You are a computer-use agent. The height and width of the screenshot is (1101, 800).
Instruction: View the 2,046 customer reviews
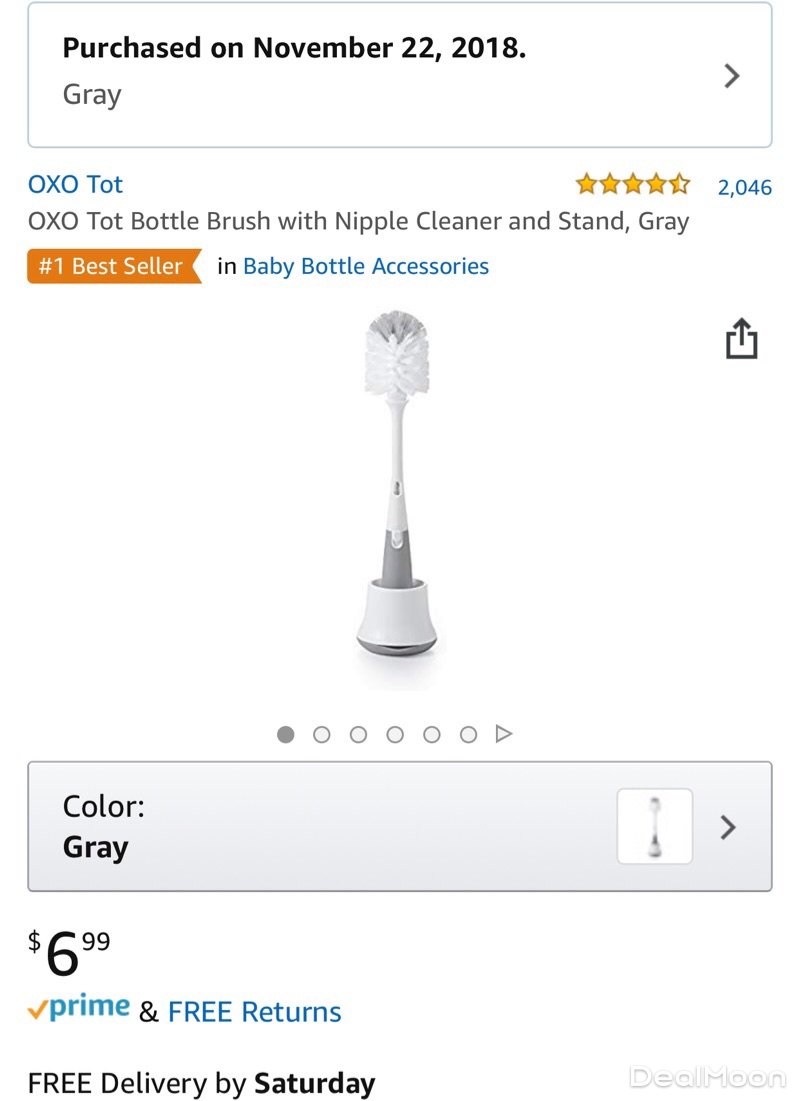click(x=744, y=186)
